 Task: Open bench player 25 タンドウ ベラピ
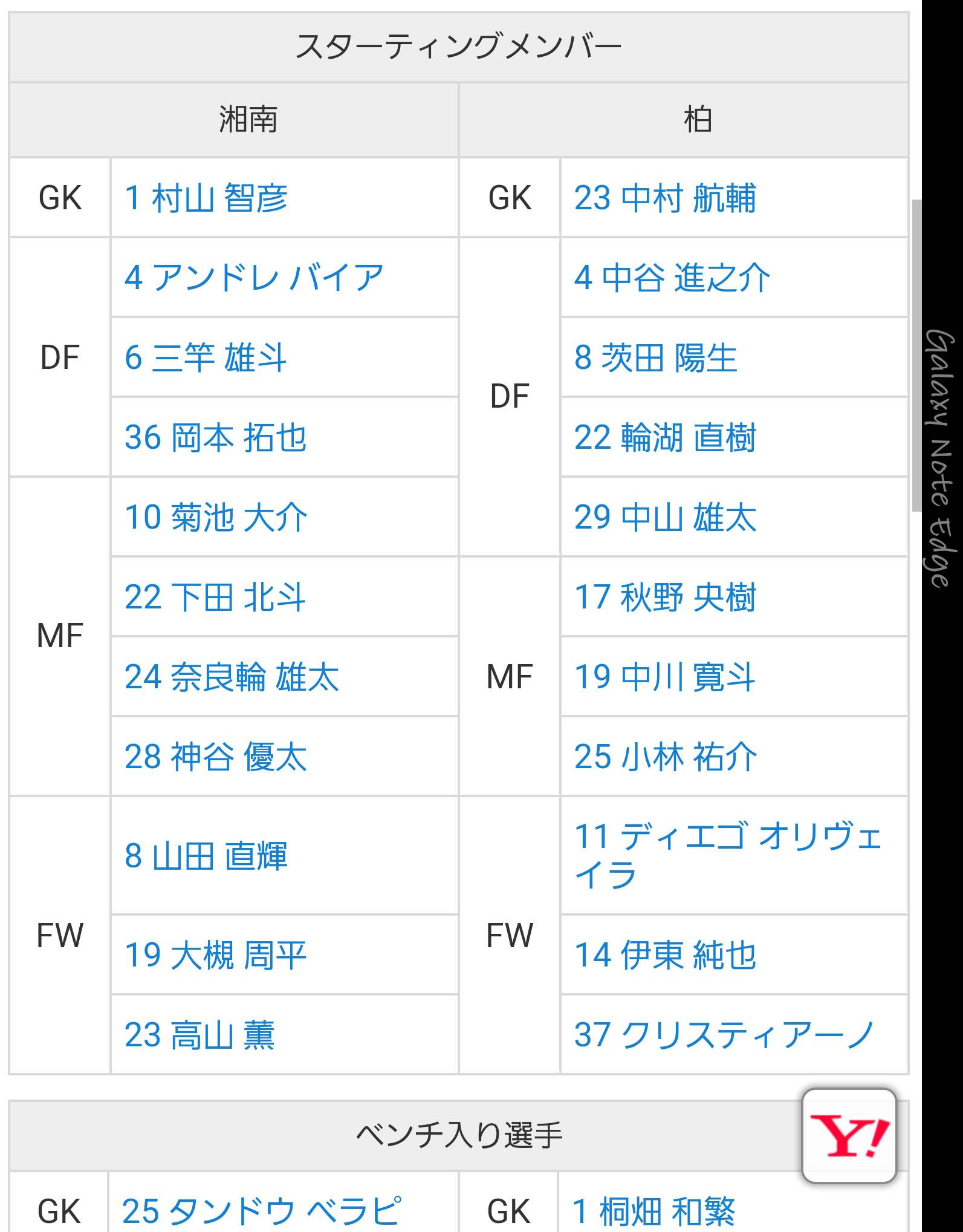(x=261, y=1211)
